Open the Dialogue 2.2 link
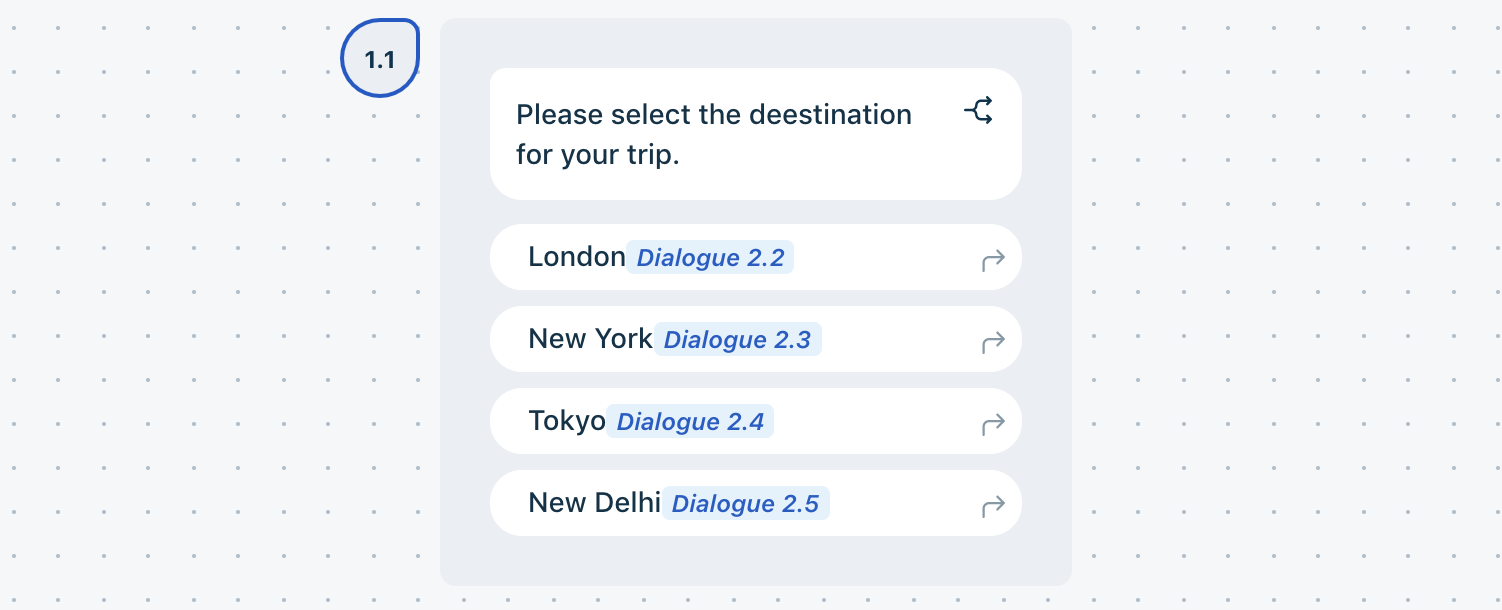1502x610 pixels. (710, 258)
